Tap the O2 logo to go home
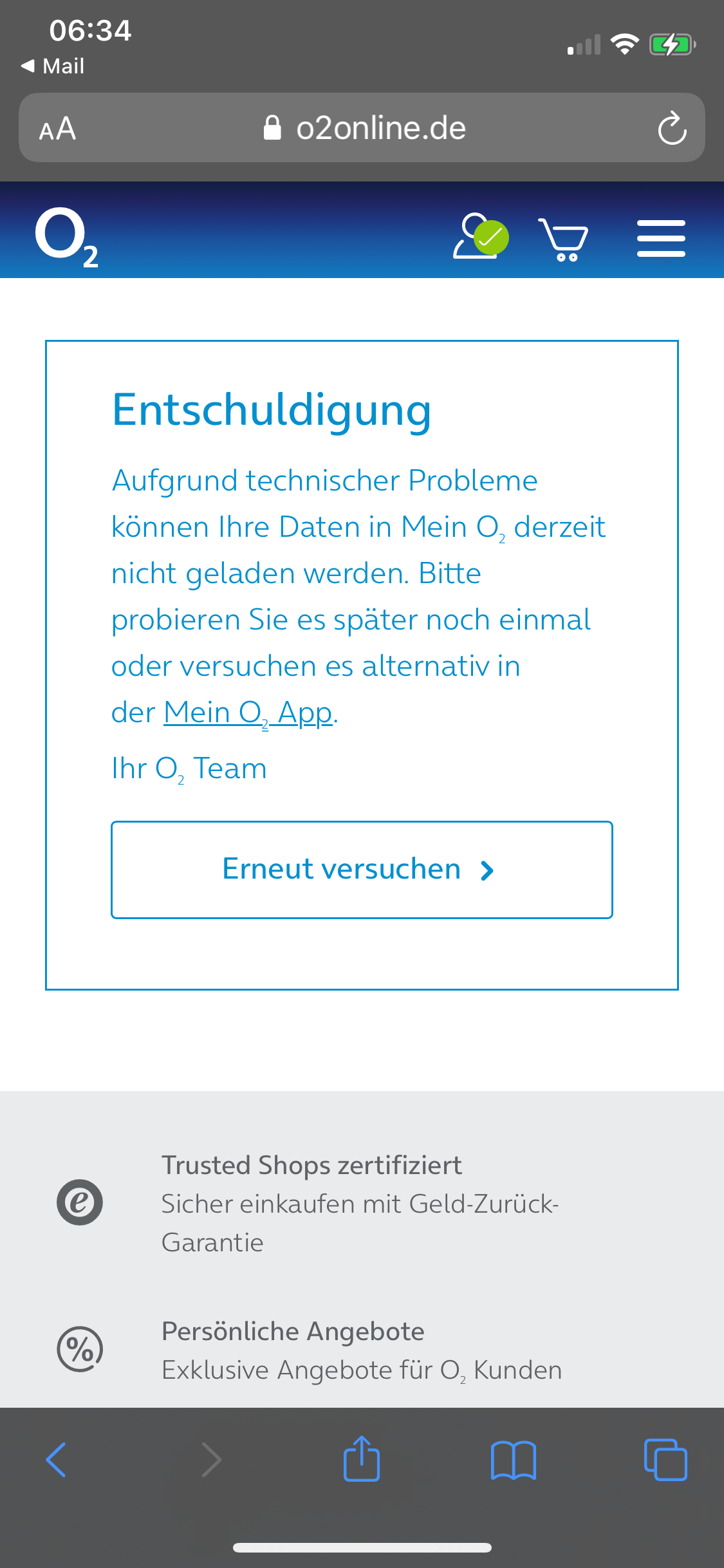Screen dimensions: 724x1568 [67, 237]
